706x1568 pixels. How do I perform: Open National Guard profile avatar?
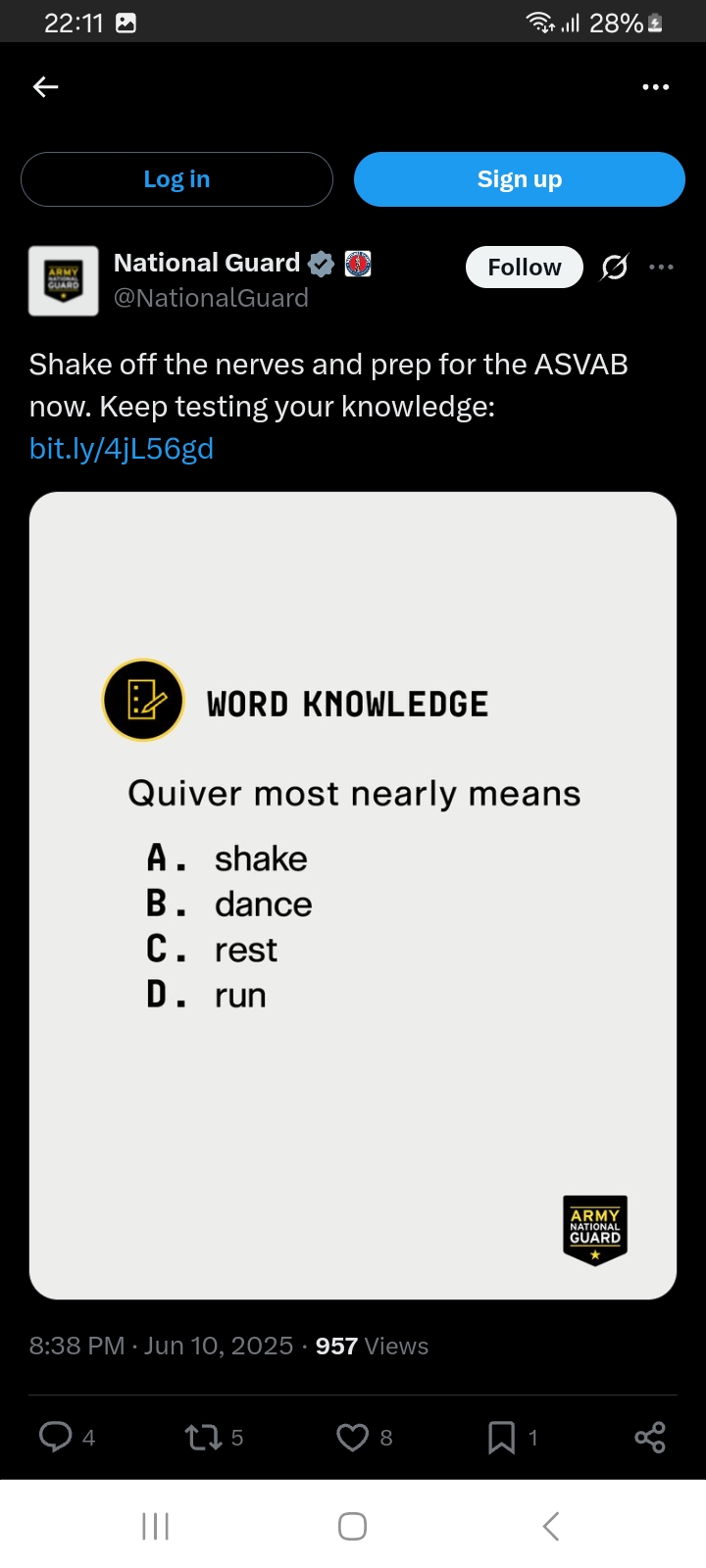click(64, 280)
